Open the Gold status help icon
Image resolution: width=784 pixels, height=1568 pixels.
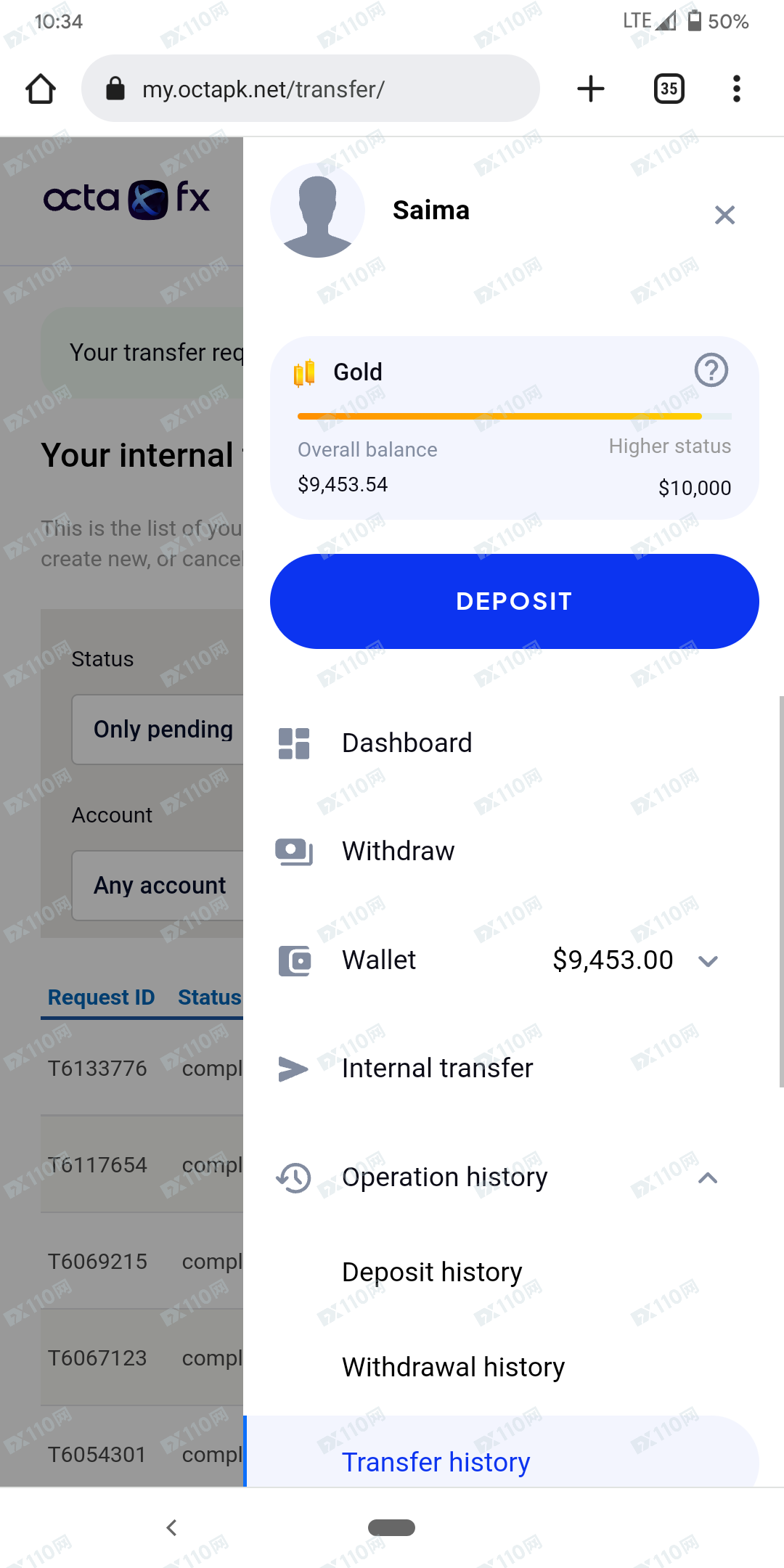(x=711, y=370)
